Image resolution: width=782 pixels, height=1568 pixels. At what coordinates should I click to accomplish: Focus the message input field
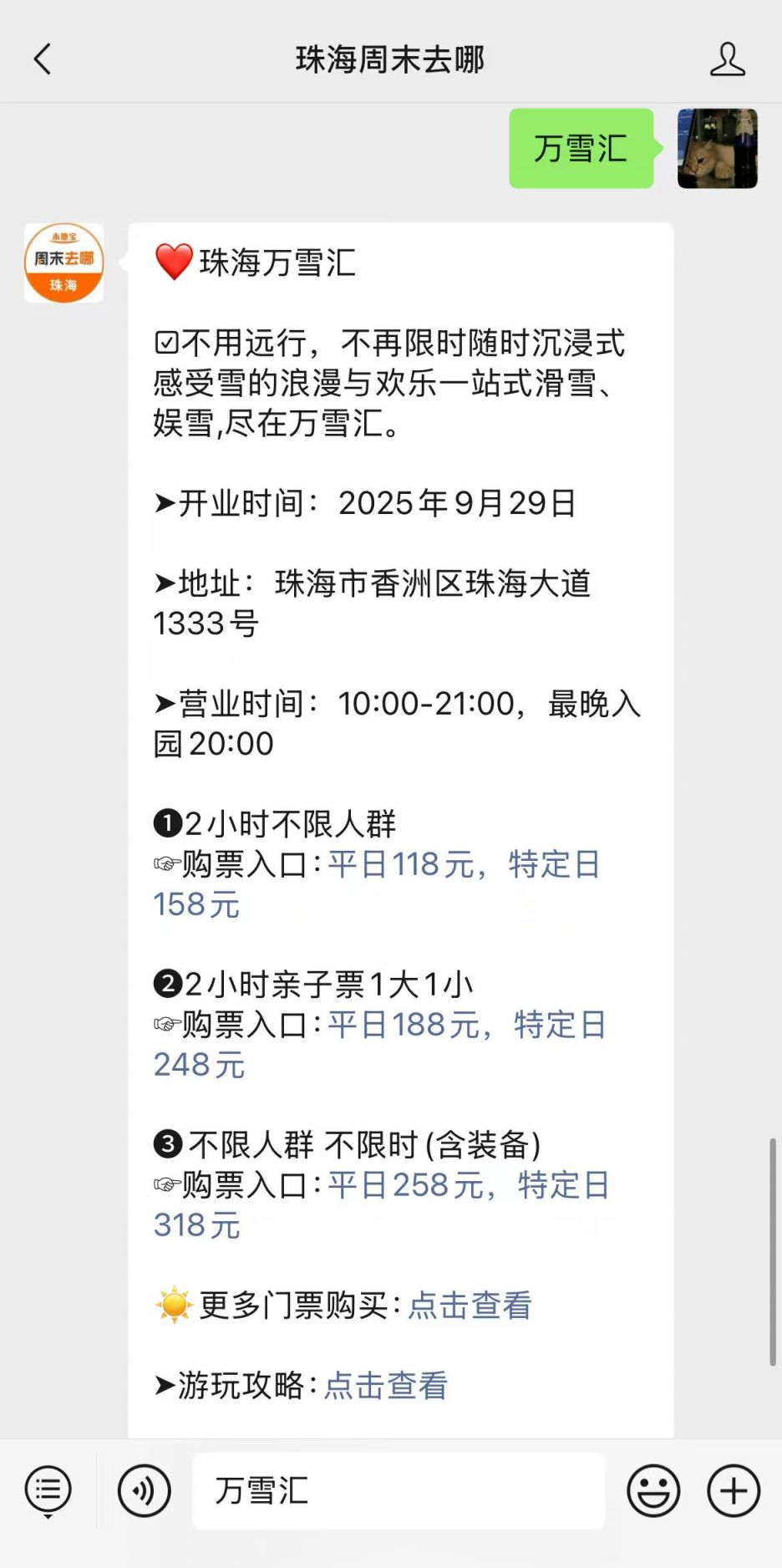(x=399, y=1491)
